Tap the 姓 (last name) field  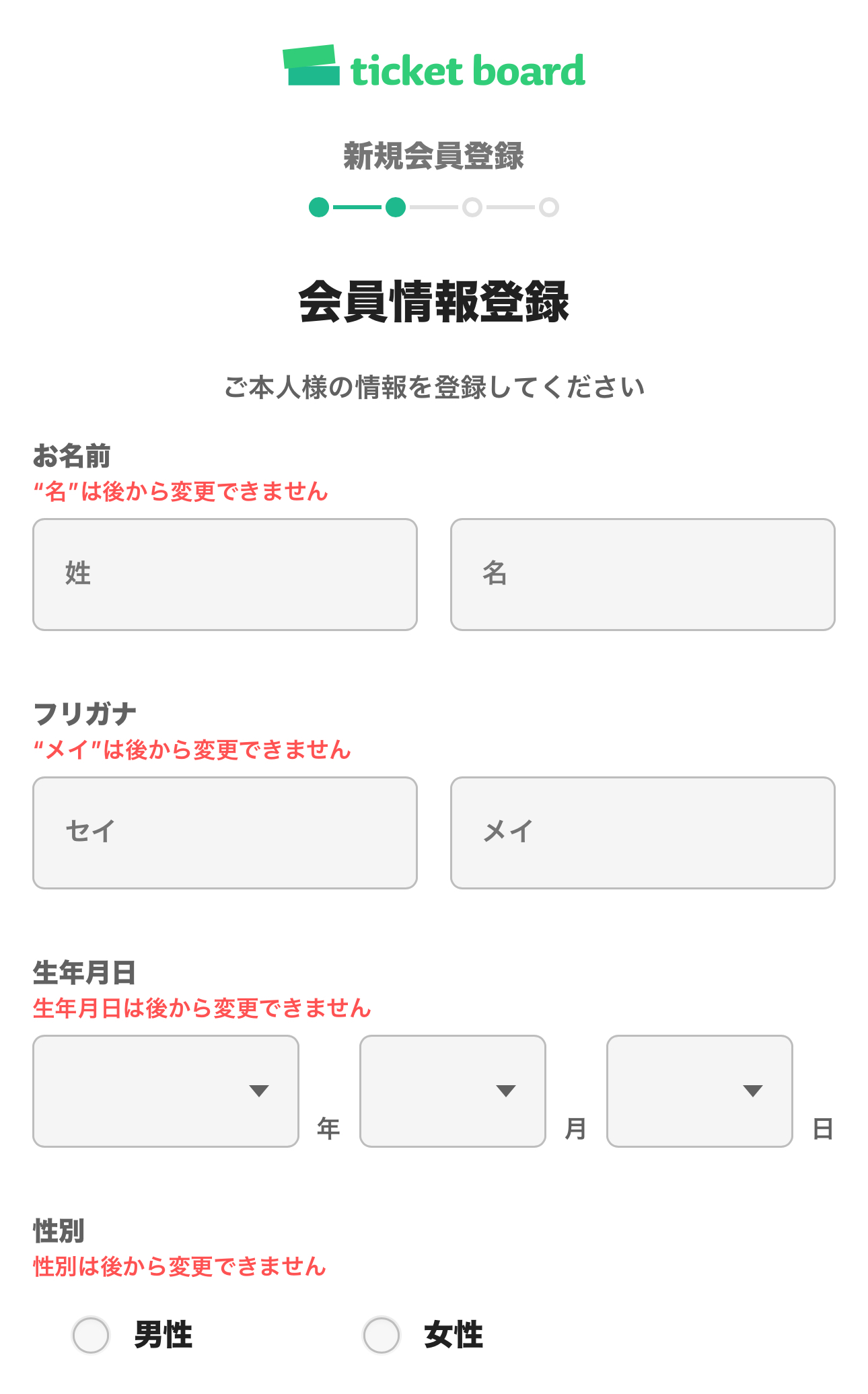tap(225, 574)
